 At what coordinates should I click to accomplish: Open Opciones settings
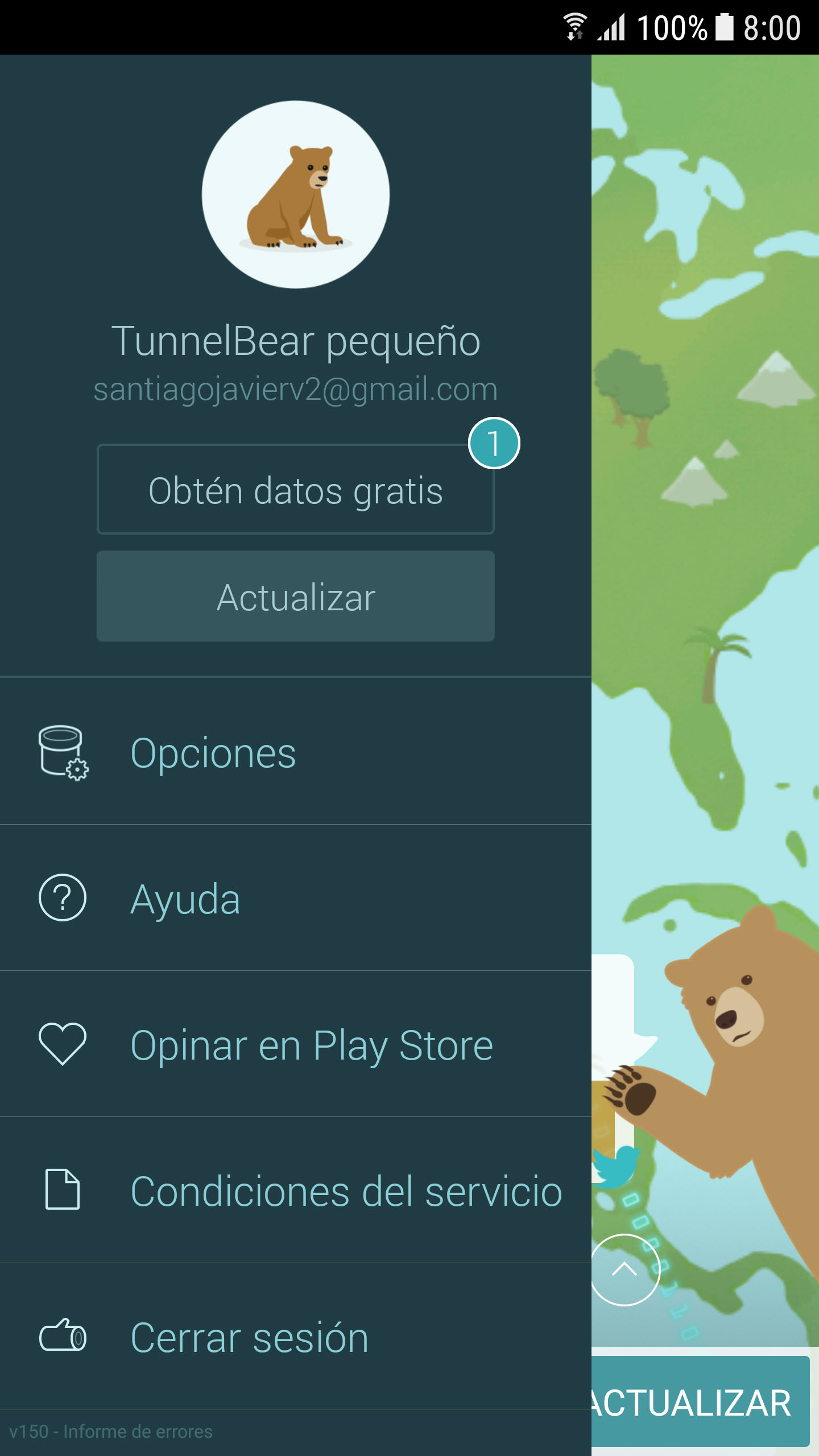295,752
